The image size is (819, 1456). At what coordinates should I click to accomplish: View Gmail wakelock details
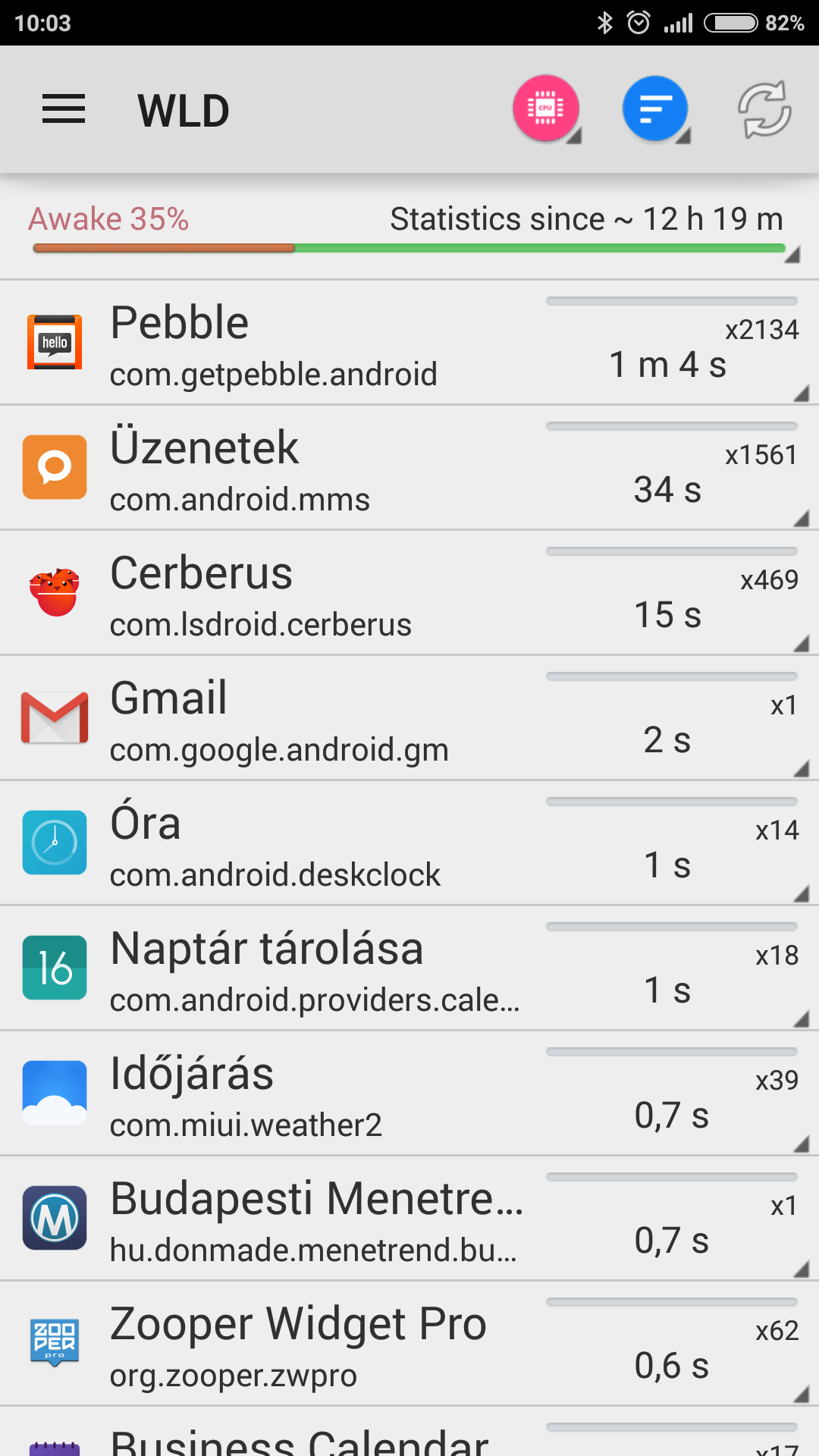click(409, 718)
